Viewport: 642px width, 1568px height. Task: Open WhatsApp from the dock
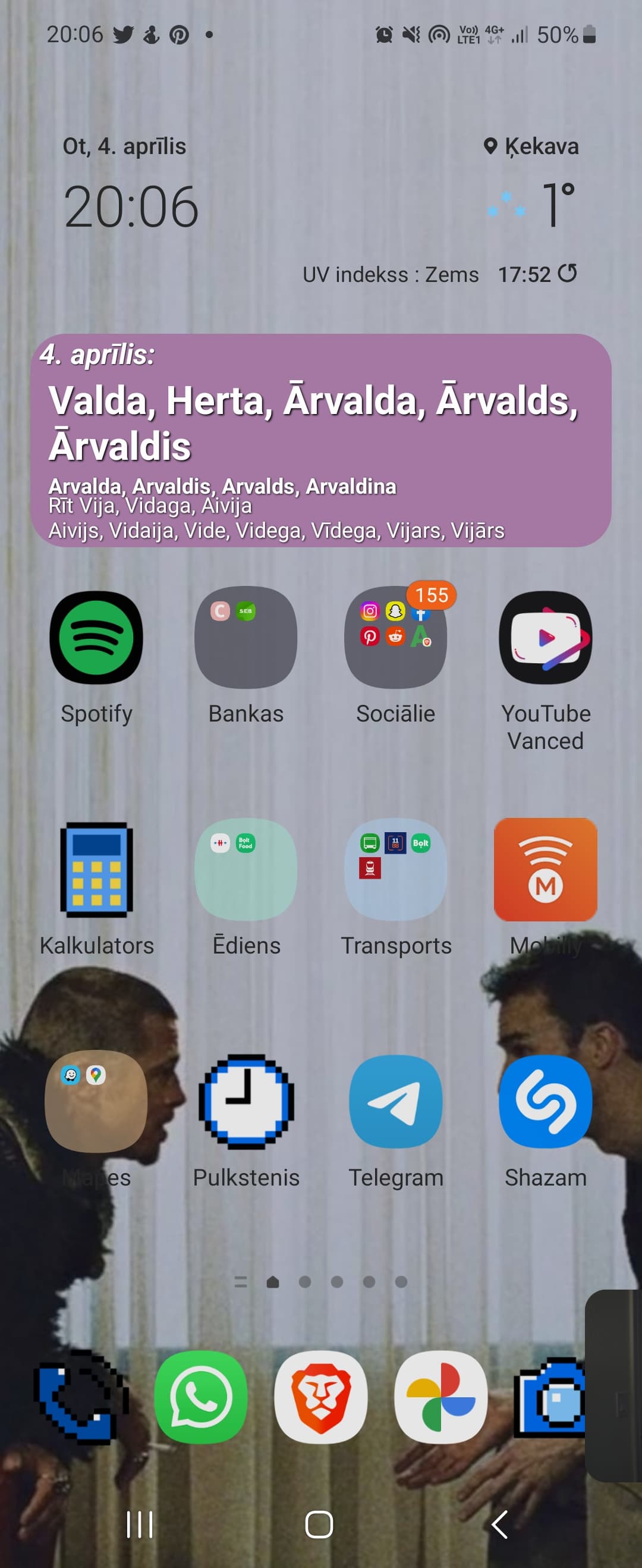point(201,1397)
